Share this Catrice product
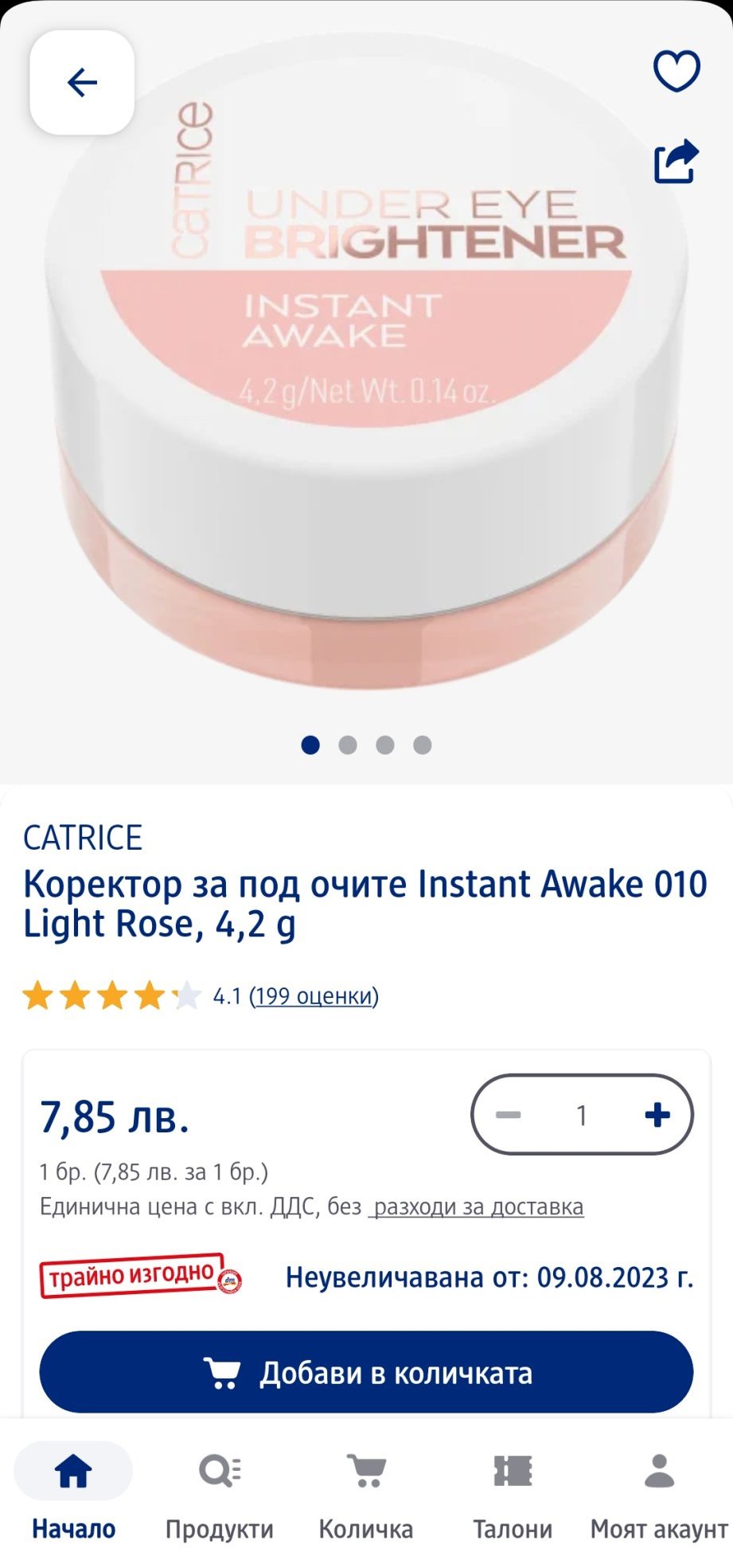Viewport: 733px width, 1568px height. [676, 162]
